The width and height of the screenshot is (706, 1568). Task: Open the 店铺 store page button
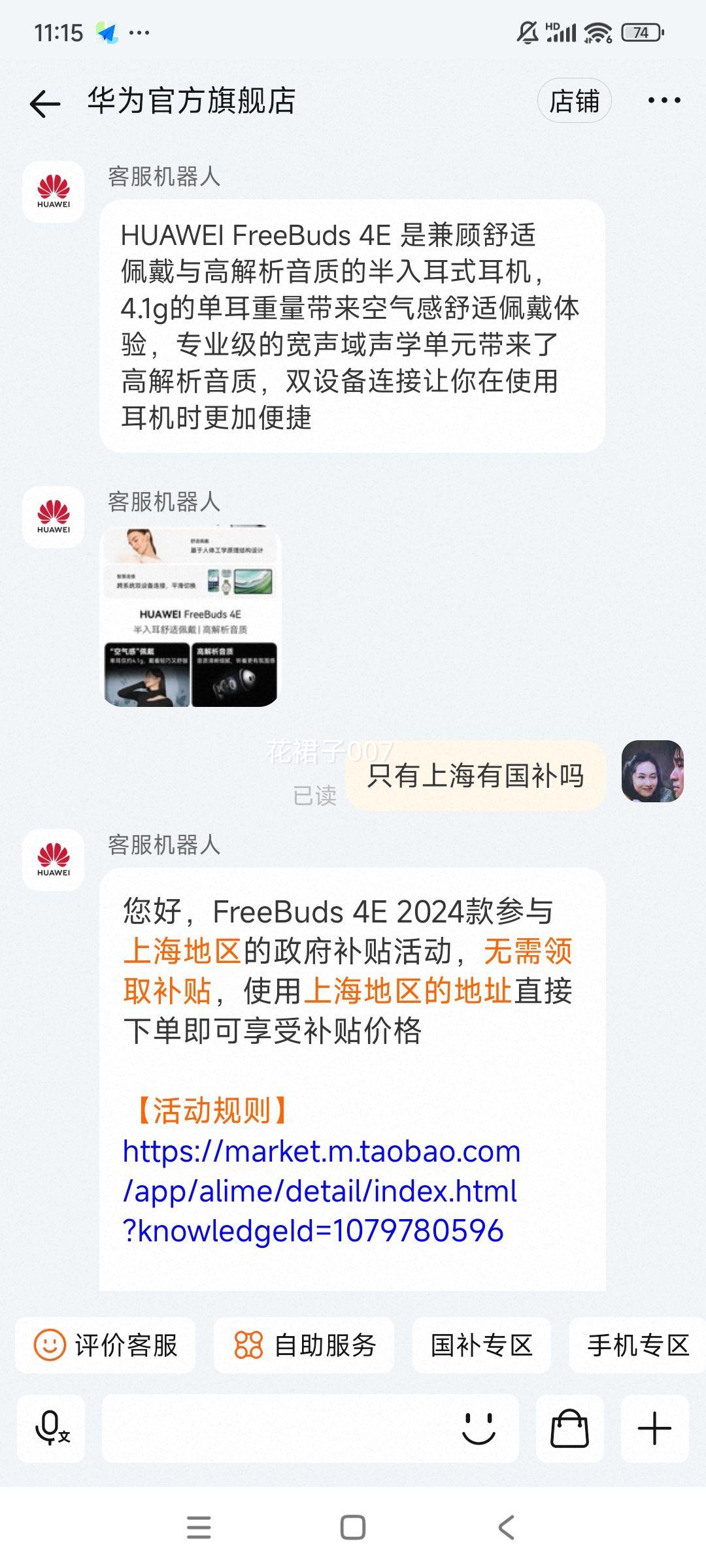(574, 101)
